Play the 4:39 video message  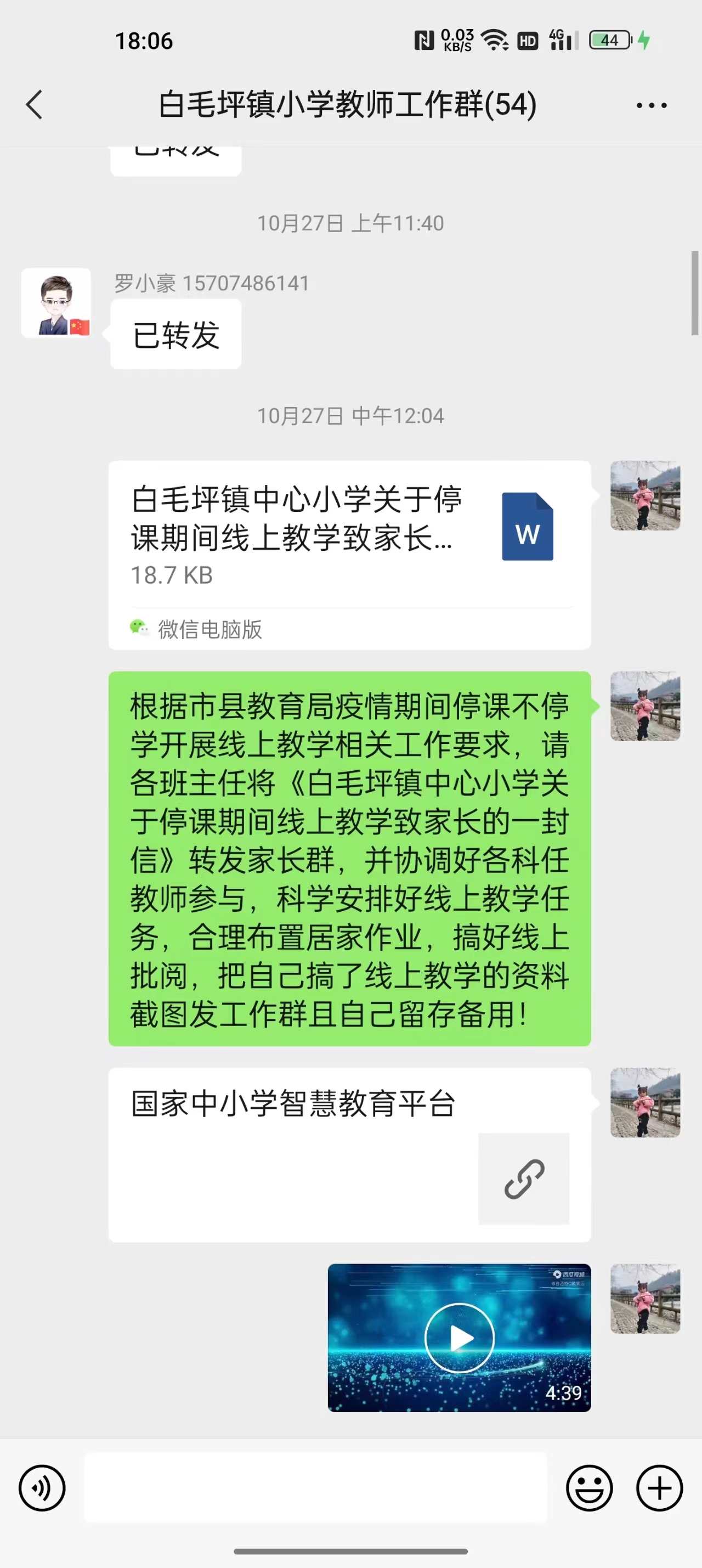point(459,1338)
